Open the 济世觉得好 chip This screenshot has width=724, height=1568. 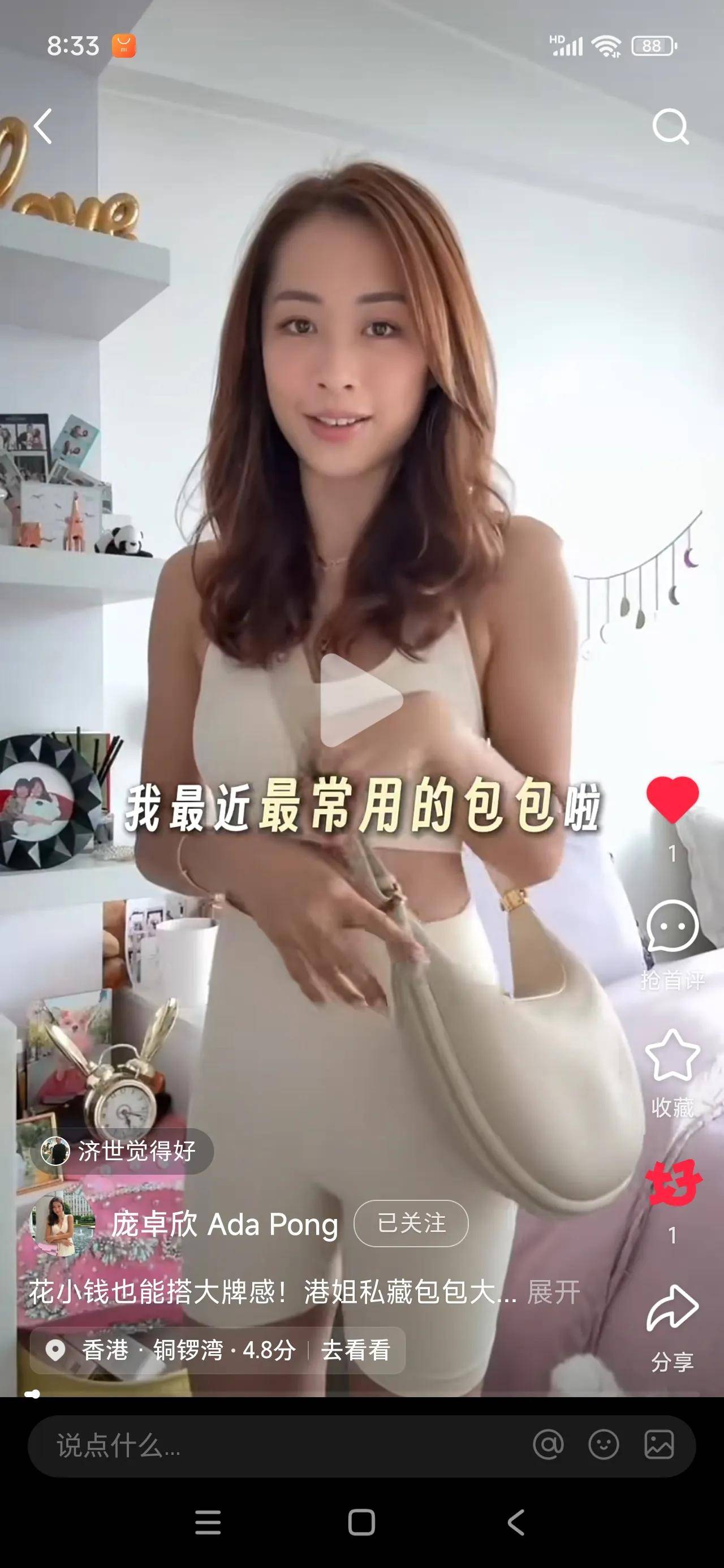[x=122, y=1151]
